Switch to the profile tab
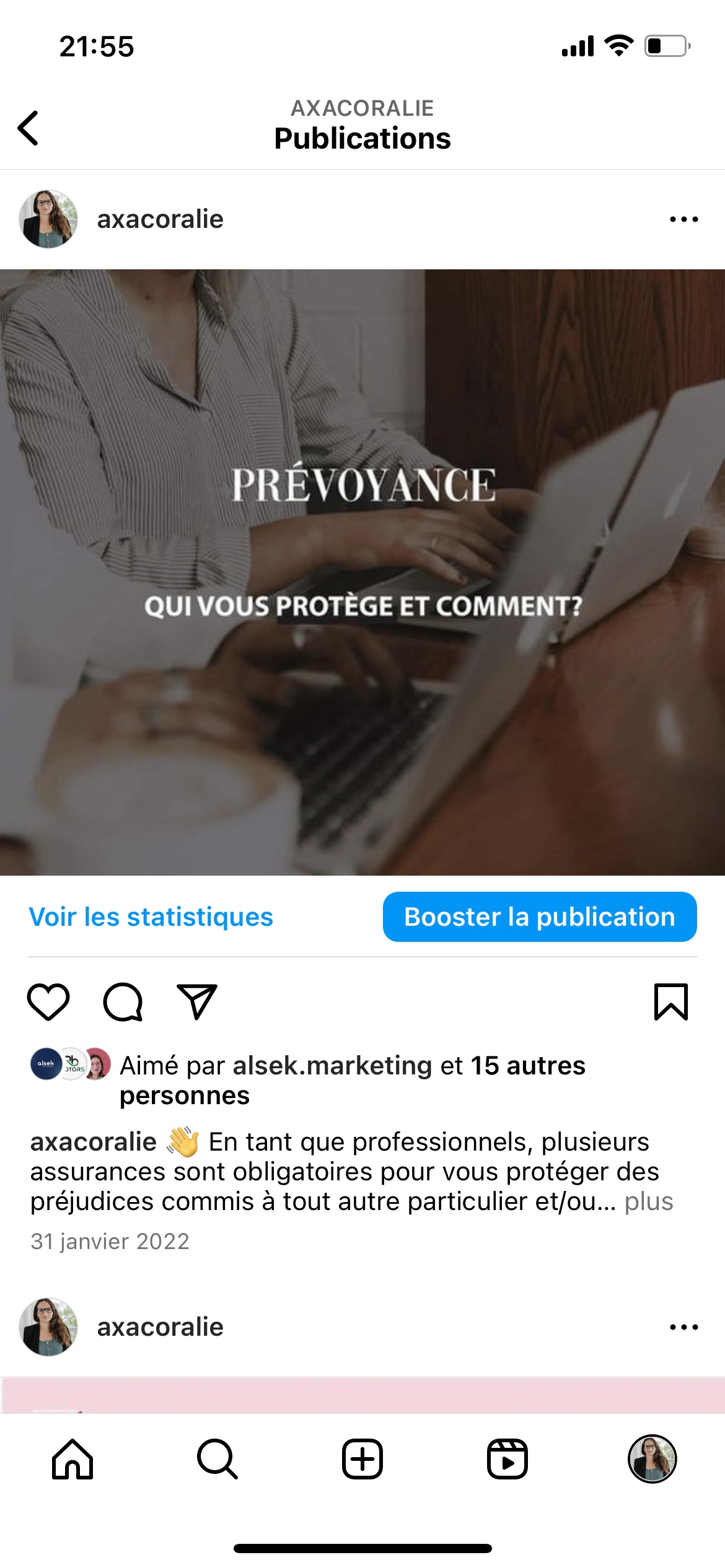This screenshot has height=1568, width=725. pyautogui.click(x=652, y=1459)
